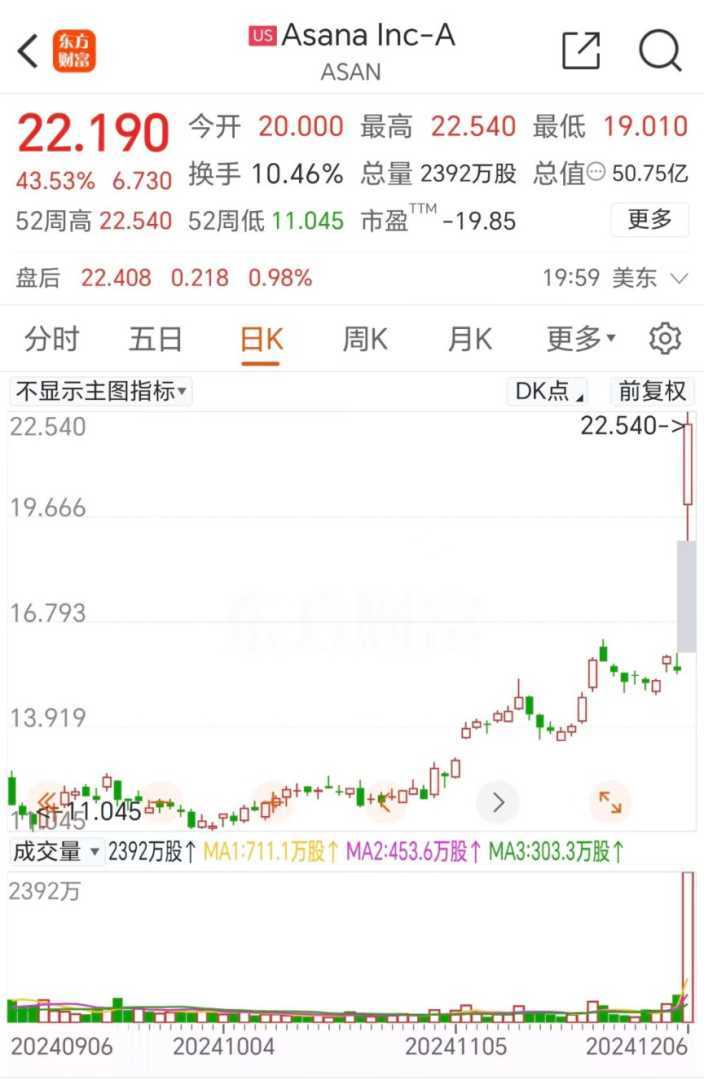Open the 成交量 sub-indicator dropdown
704x1080 pixels.
click(x=56, y=852)
